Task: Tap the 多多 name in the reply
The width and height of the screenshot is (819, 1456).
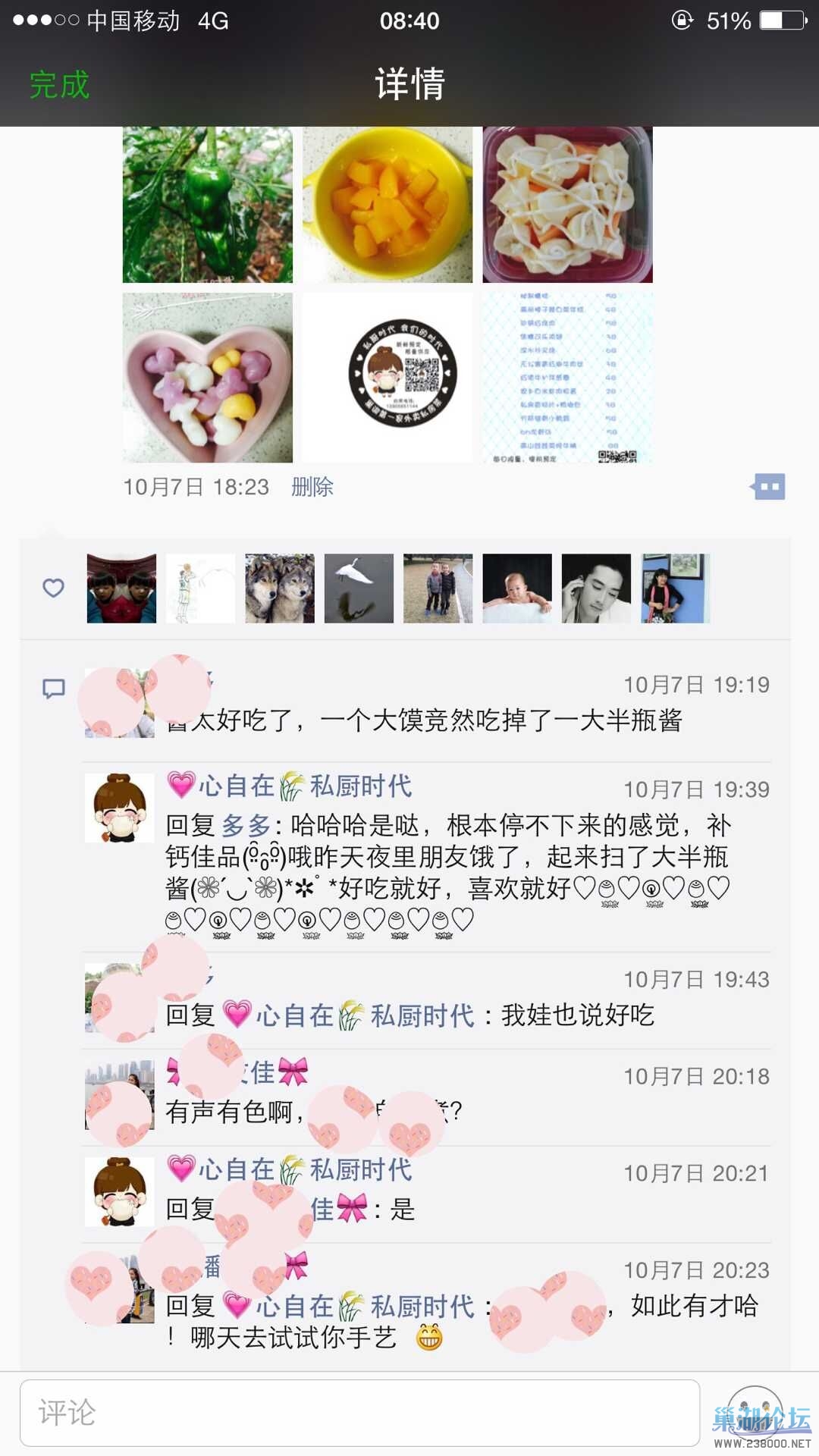Action: [246, 825]
